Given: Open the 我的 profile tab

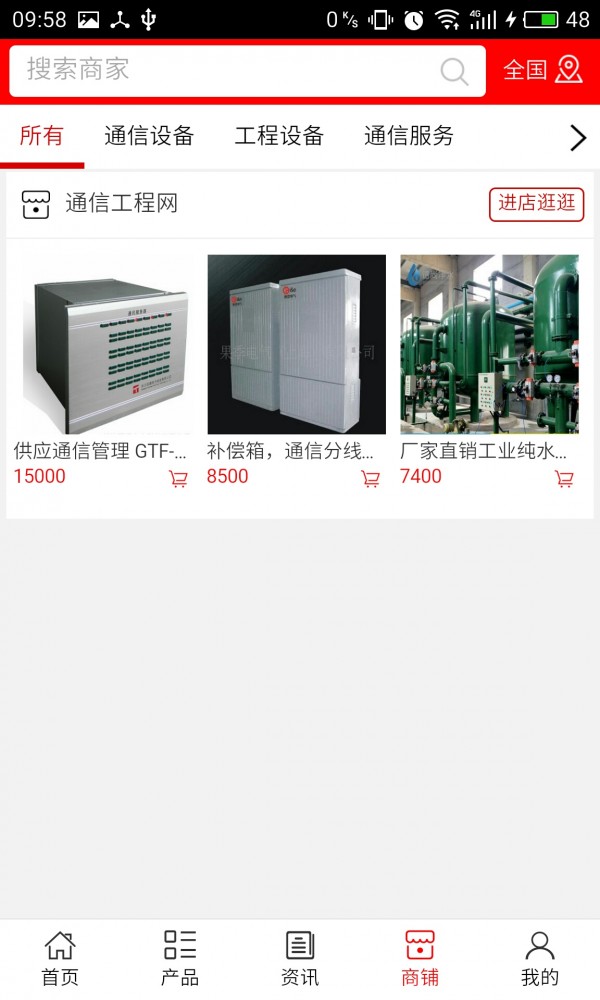Looking at the screenshot, I should (x=540, y=959).
